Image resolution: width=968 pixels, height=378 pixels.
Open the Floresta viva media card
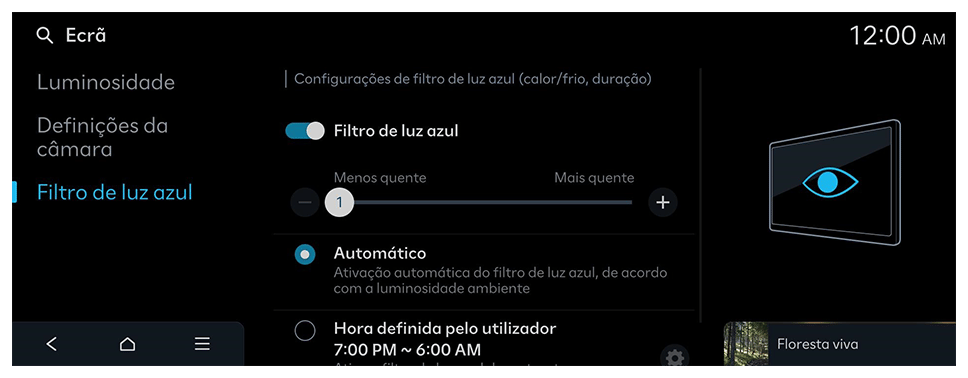coord(839,344)
